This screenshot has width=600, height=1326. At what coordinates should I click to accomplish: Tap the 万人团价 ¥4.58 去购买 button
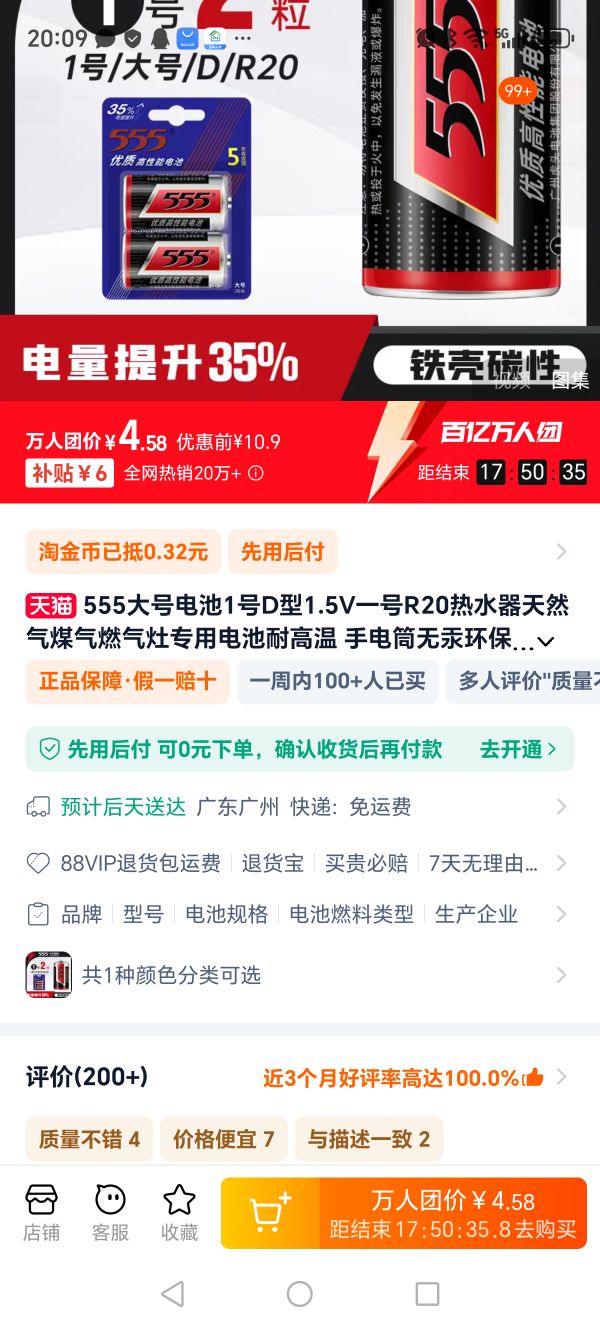[453, 1213]
